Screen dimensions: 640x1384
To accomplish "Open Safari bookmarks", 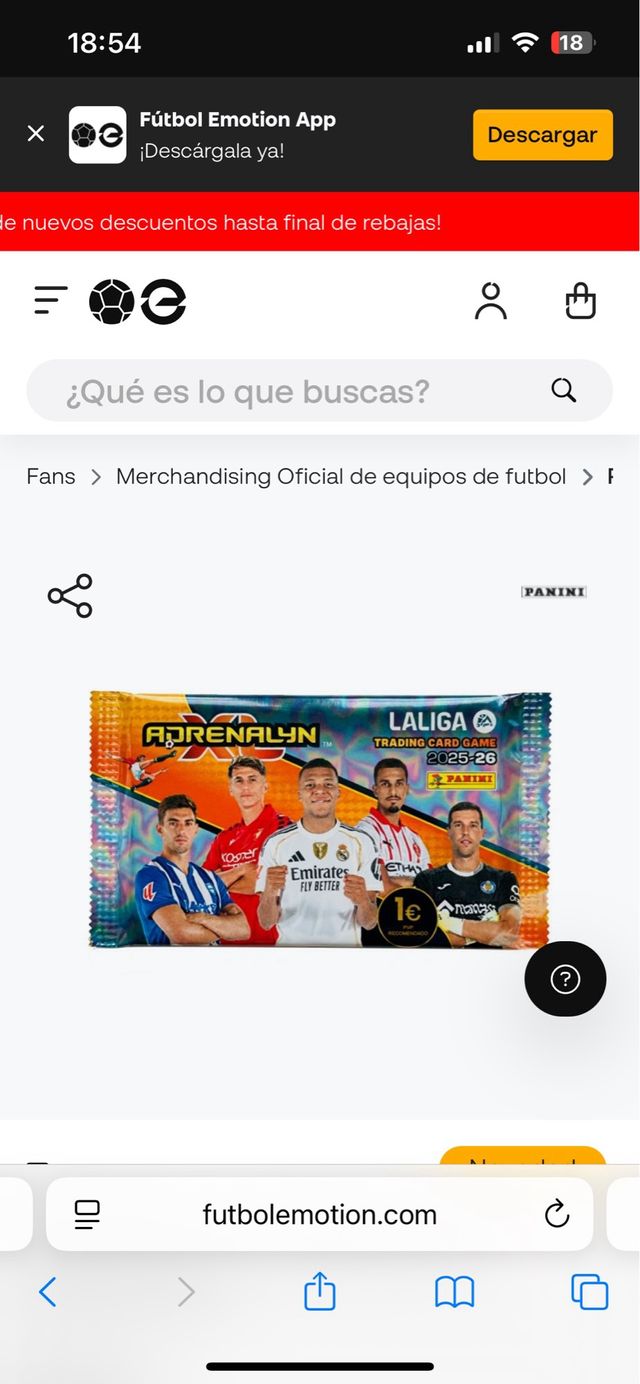I will pos(454,1293).
